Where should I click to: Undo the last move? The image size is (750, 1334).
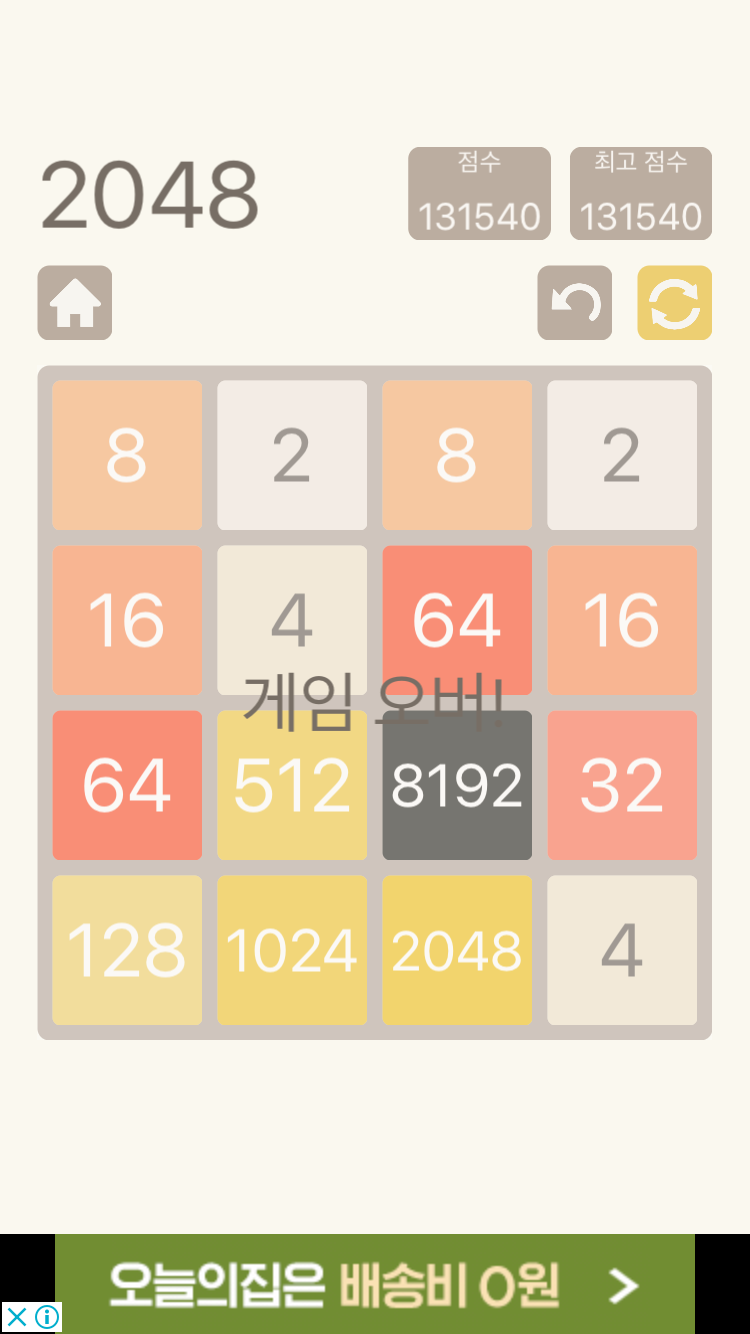pyautogui.click(x=575, y=303)
